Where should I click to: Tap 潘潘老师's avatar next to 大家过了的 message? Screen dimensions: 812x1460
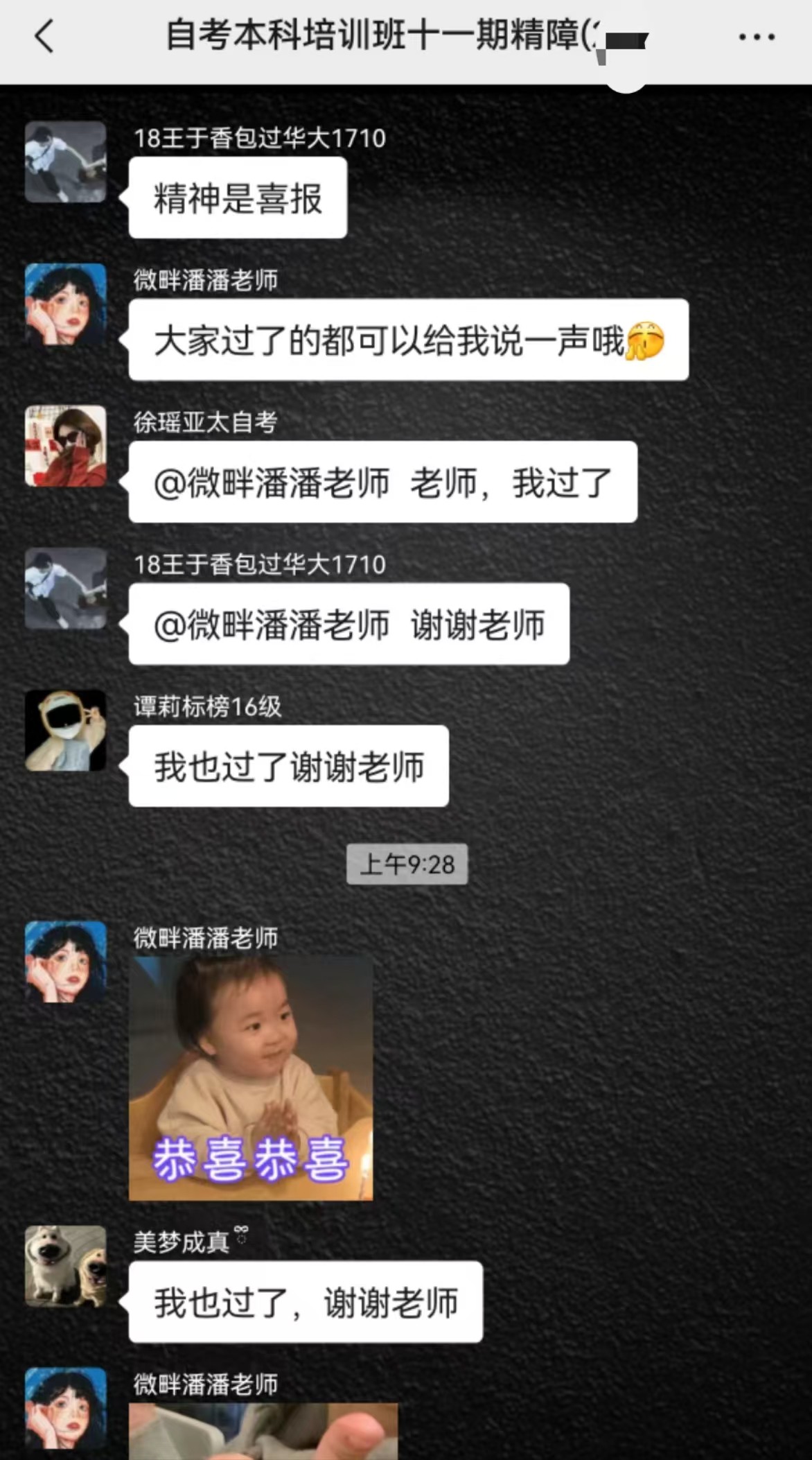(66, 304)
